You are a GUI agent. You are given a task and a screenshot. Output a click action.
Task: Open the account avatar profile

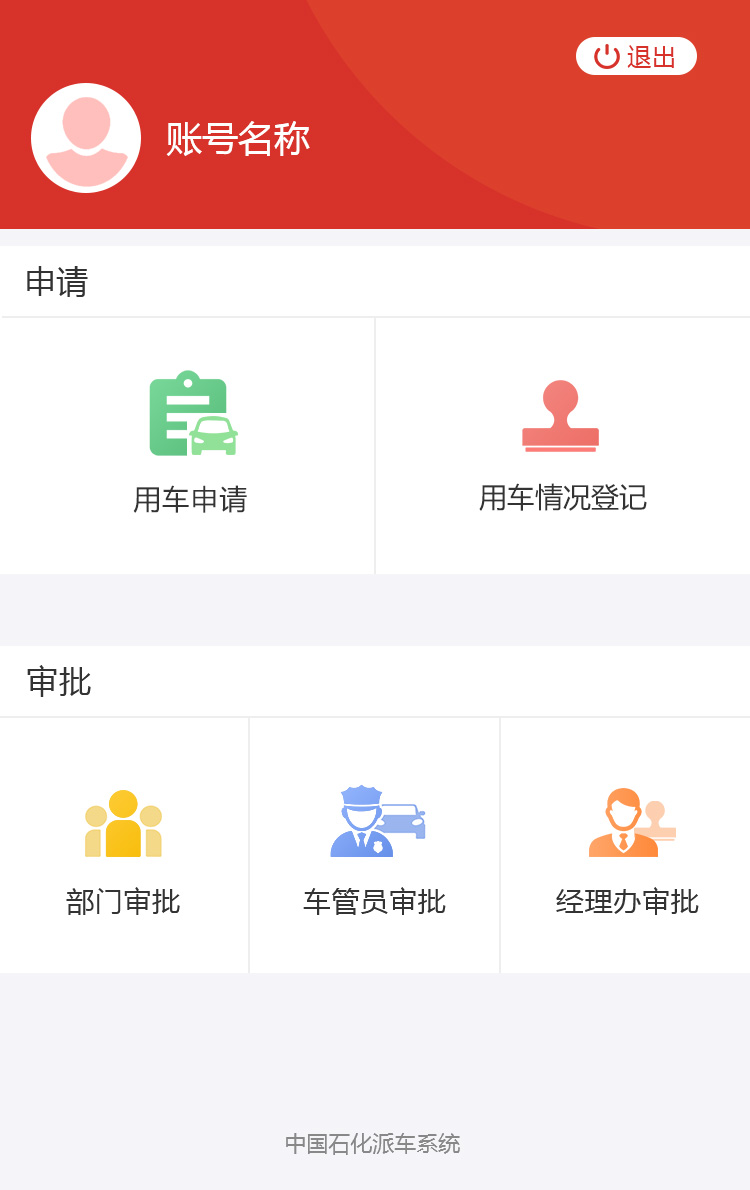(86, 138)
